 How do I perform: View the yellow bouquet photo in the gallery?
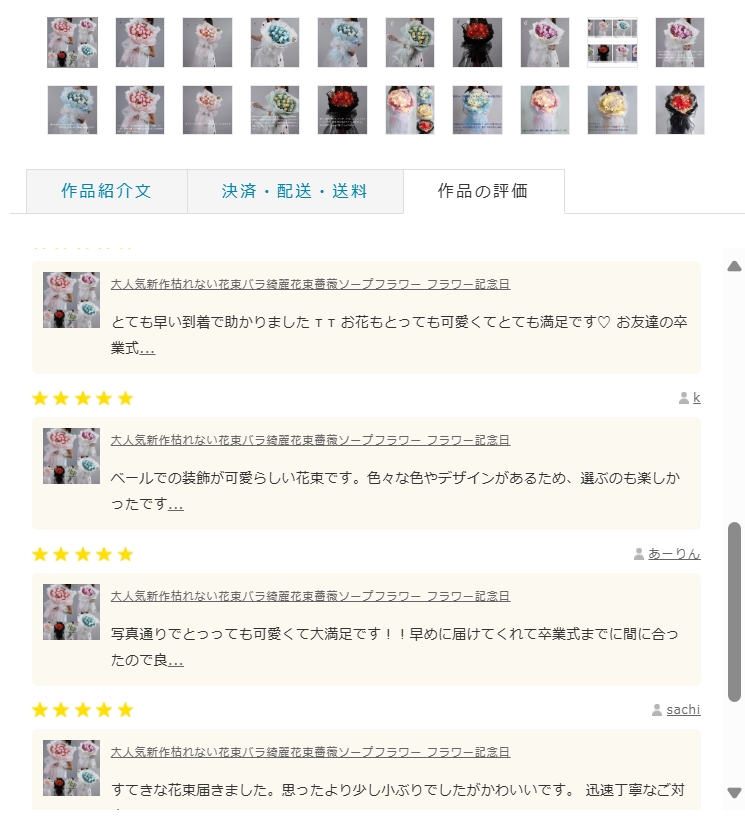click(x=612, y=110)
